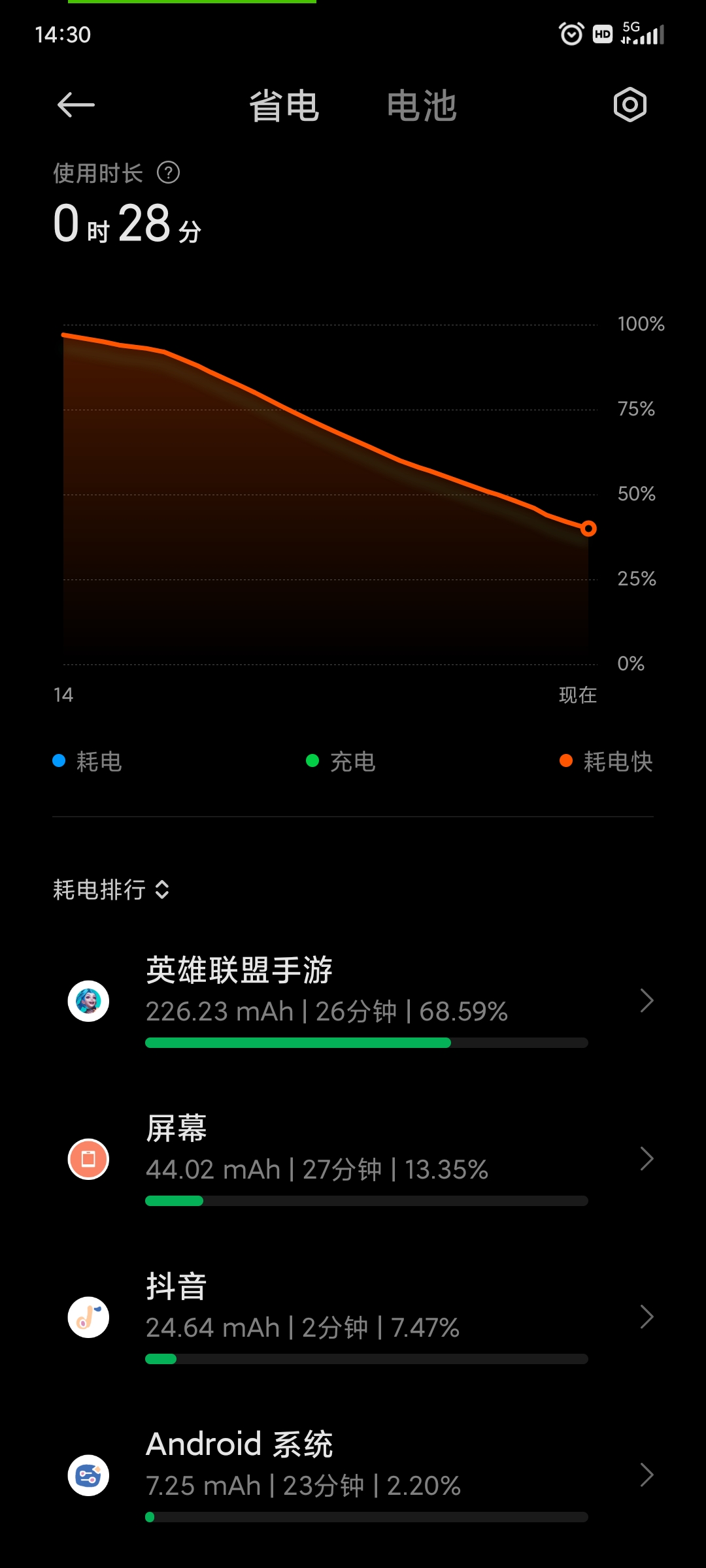The image size is (706, 1568).
Task: Tap the help icon next to 使用时长
Action: tap(169, 173)
